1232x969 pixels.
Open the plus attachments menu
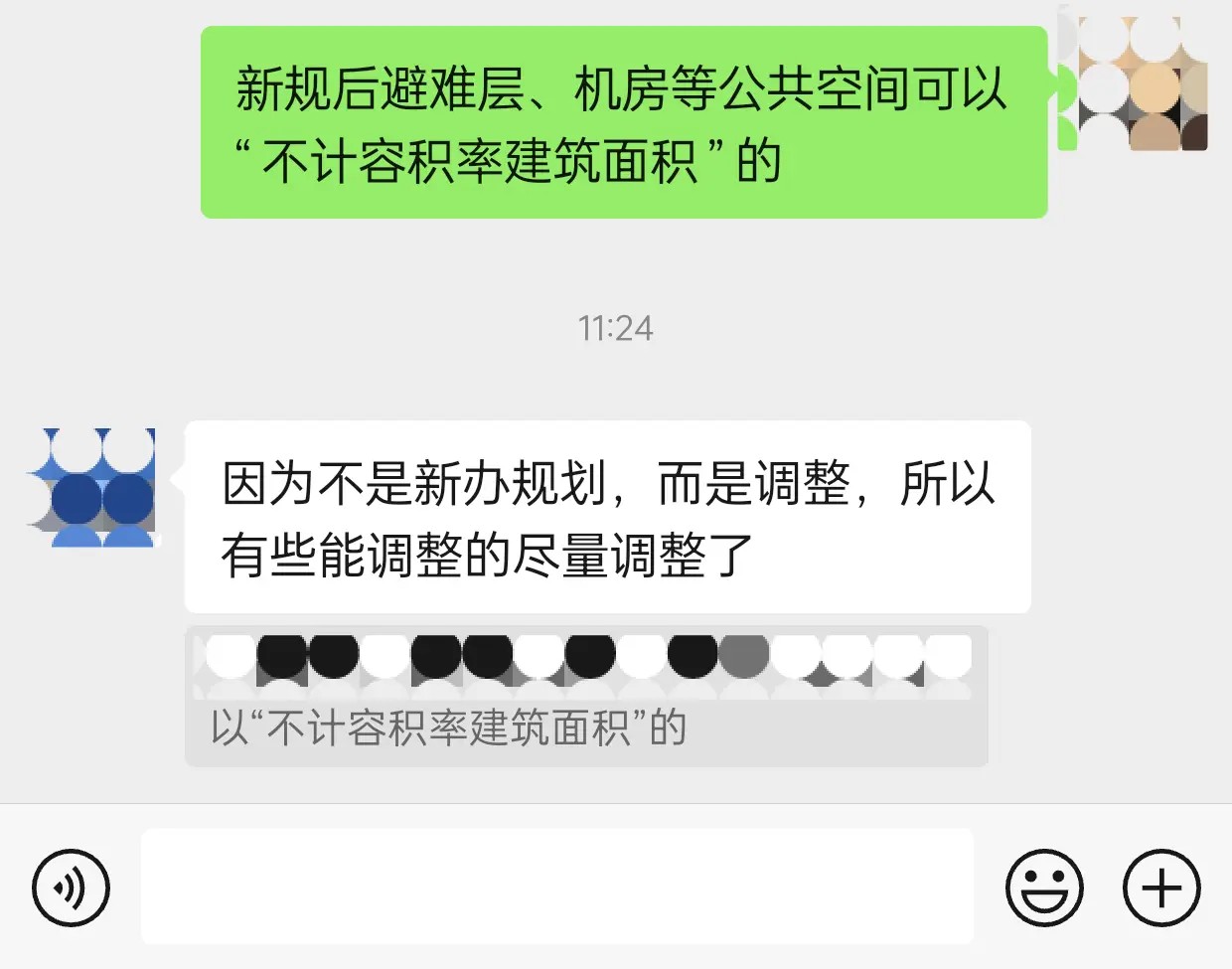[x=1161, y=888]
